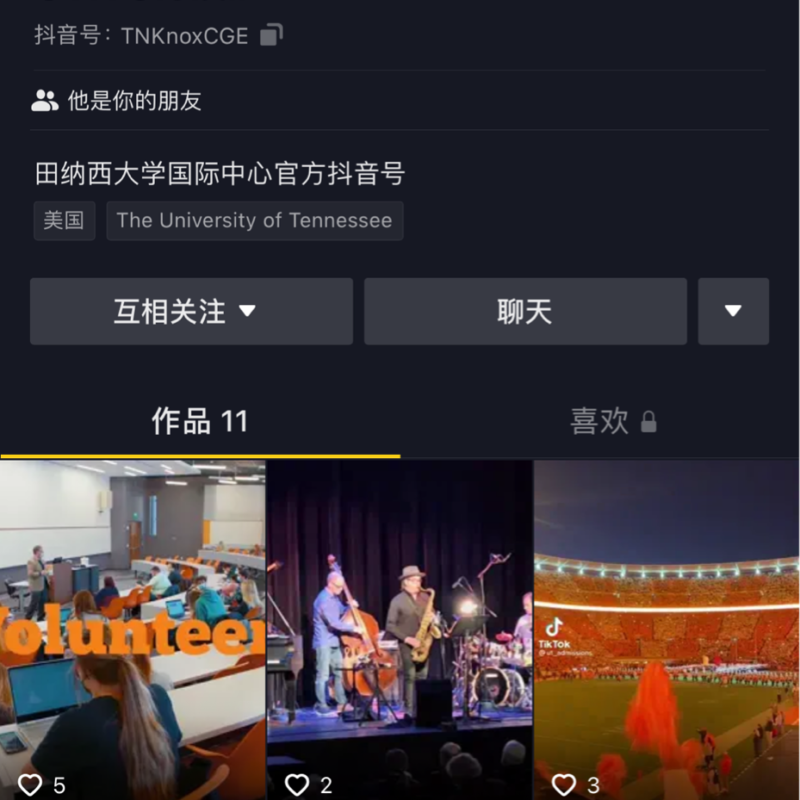Viewport: 800px width, 800px height.
Task: Switch to the 作品 11 tab
Action: pyautogui.click(x=199, y=421)
